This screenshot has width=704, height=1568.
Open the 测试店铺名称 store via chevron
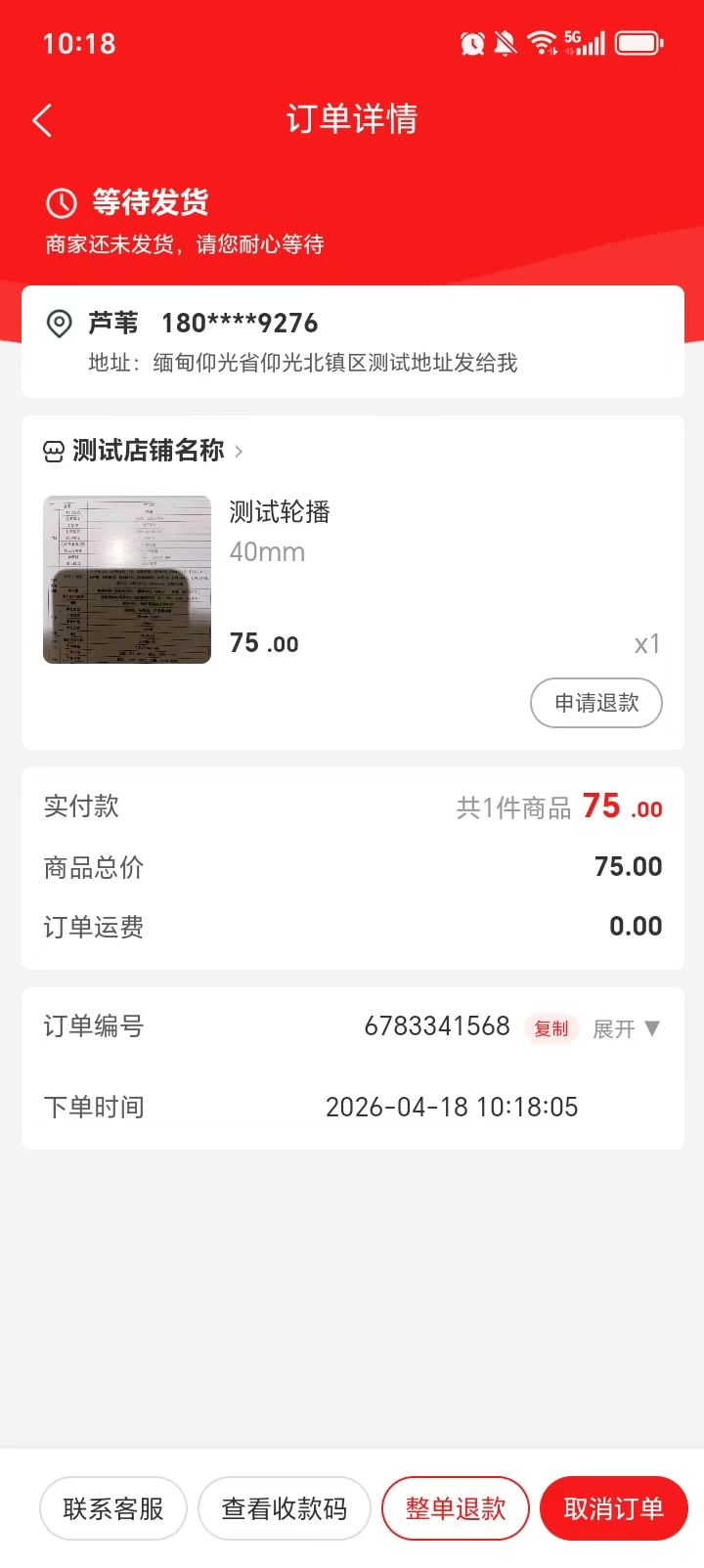coord(238,451)
